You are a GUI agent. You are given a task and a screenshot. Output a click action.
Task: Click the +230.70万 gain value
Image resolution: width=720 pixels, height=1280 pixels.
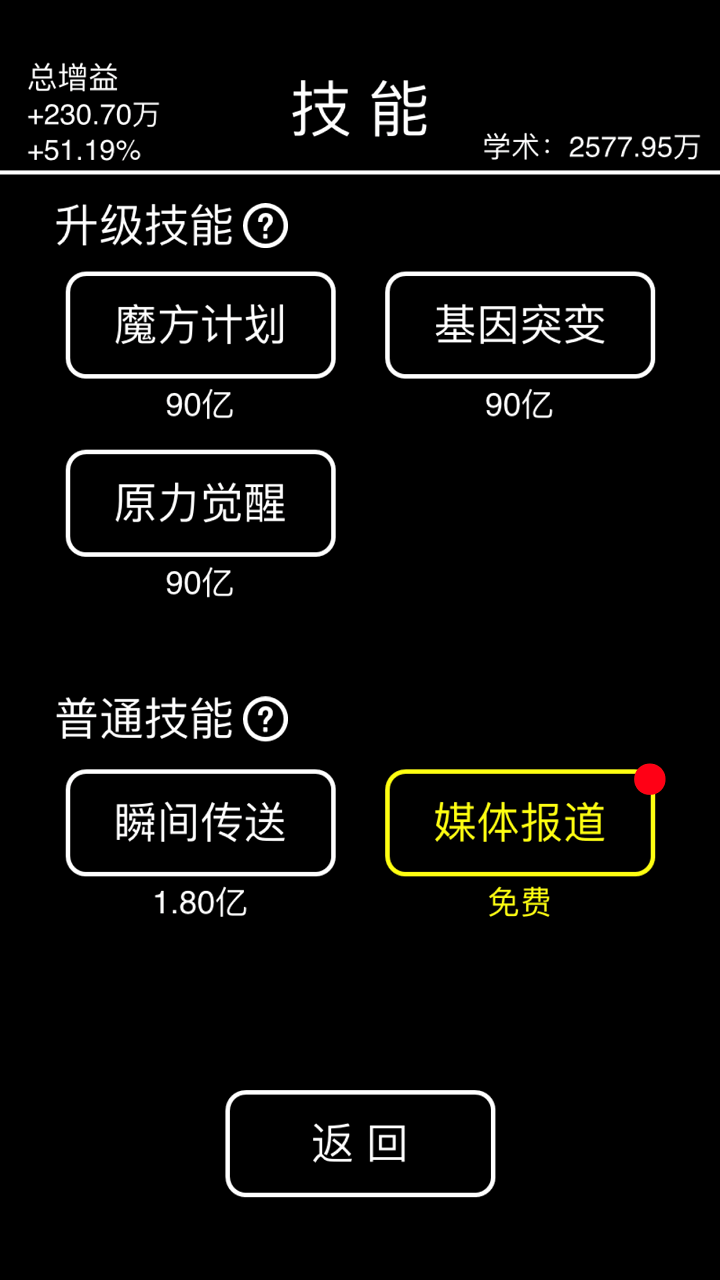[x=89, y=114]
